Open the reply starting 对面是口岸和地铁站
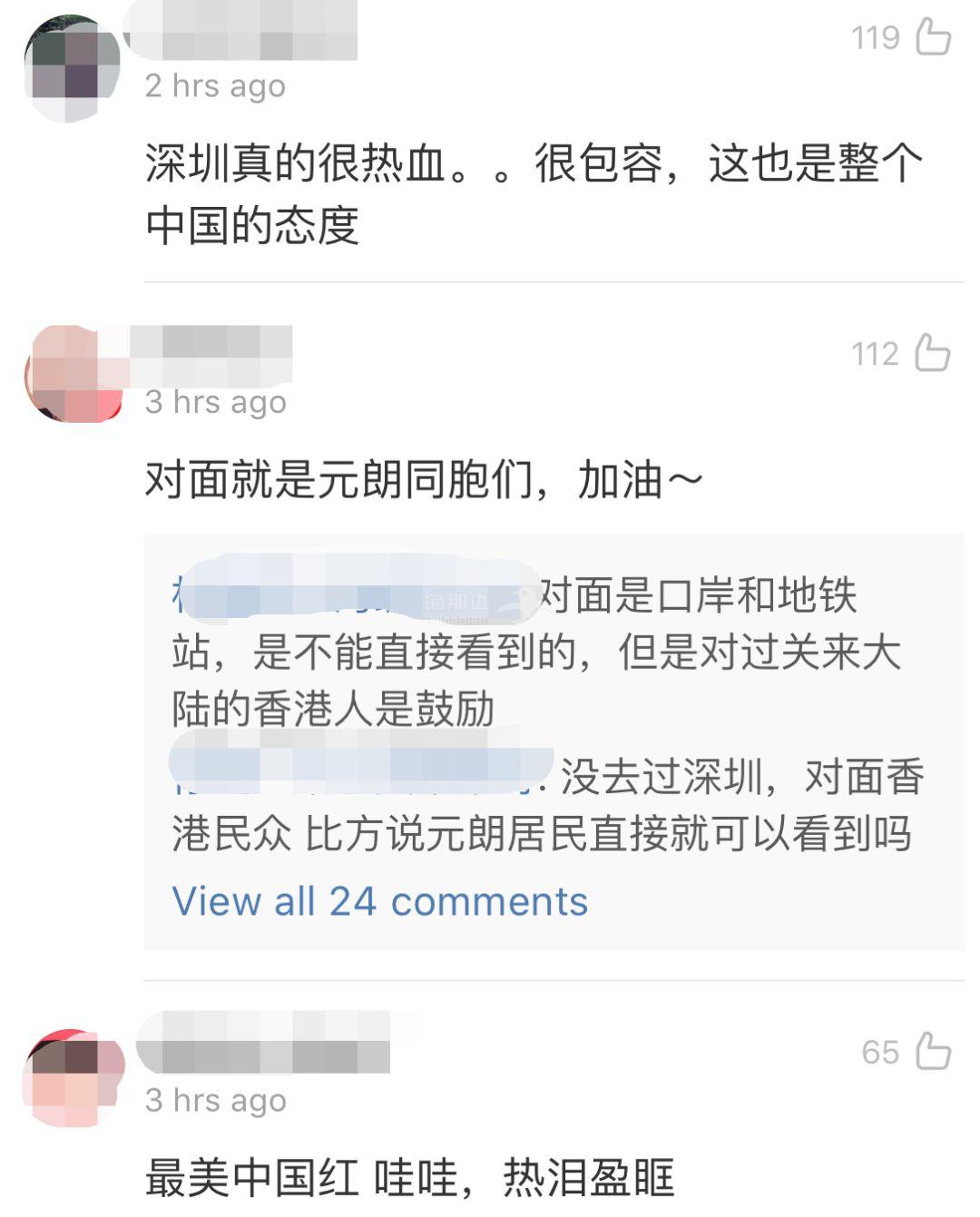Image resolution: width=980 pixels, height=1217 pixels. click(535, 653)
